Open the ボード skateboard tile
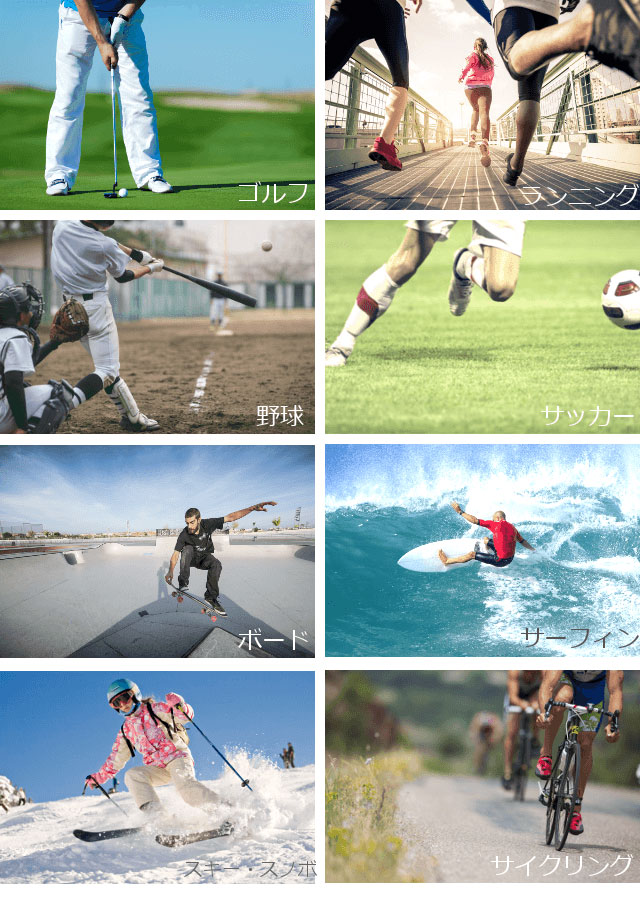Viewport: 640px width, 897px height. pos(157,551)
